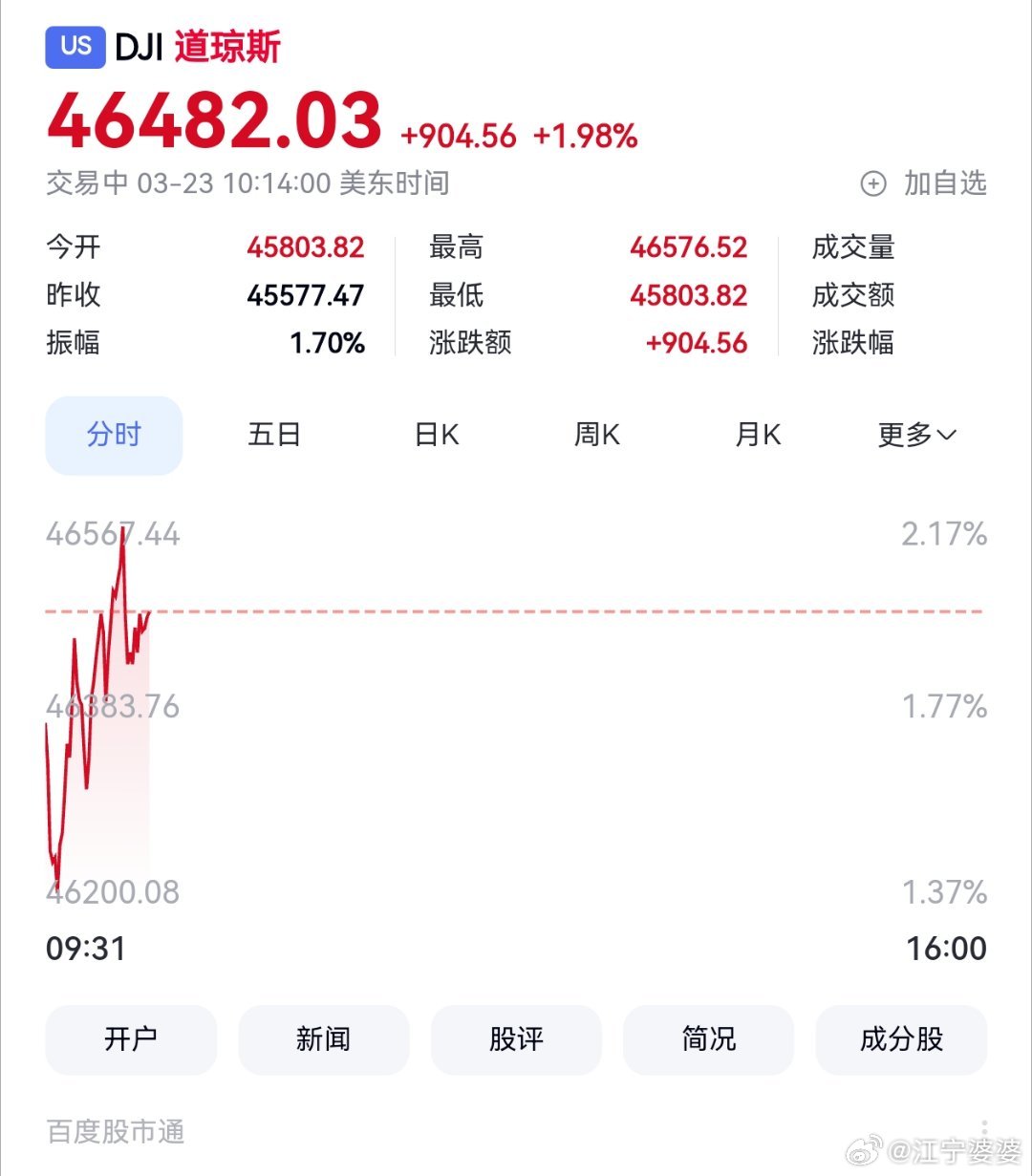Tap the red intraday chart line
Screen dimensions: 1032x1176
click(x=105, y=669)
